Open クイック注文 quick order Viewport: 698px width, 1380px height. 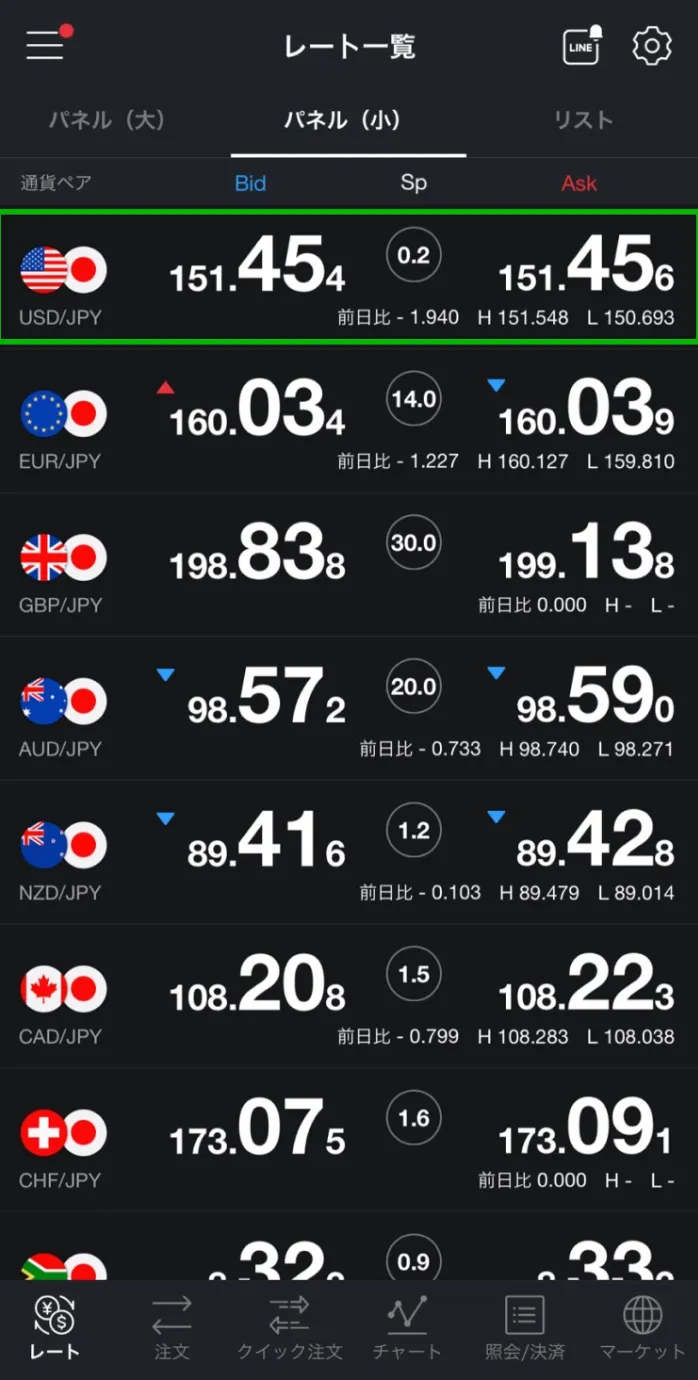tap(289, 1327)
